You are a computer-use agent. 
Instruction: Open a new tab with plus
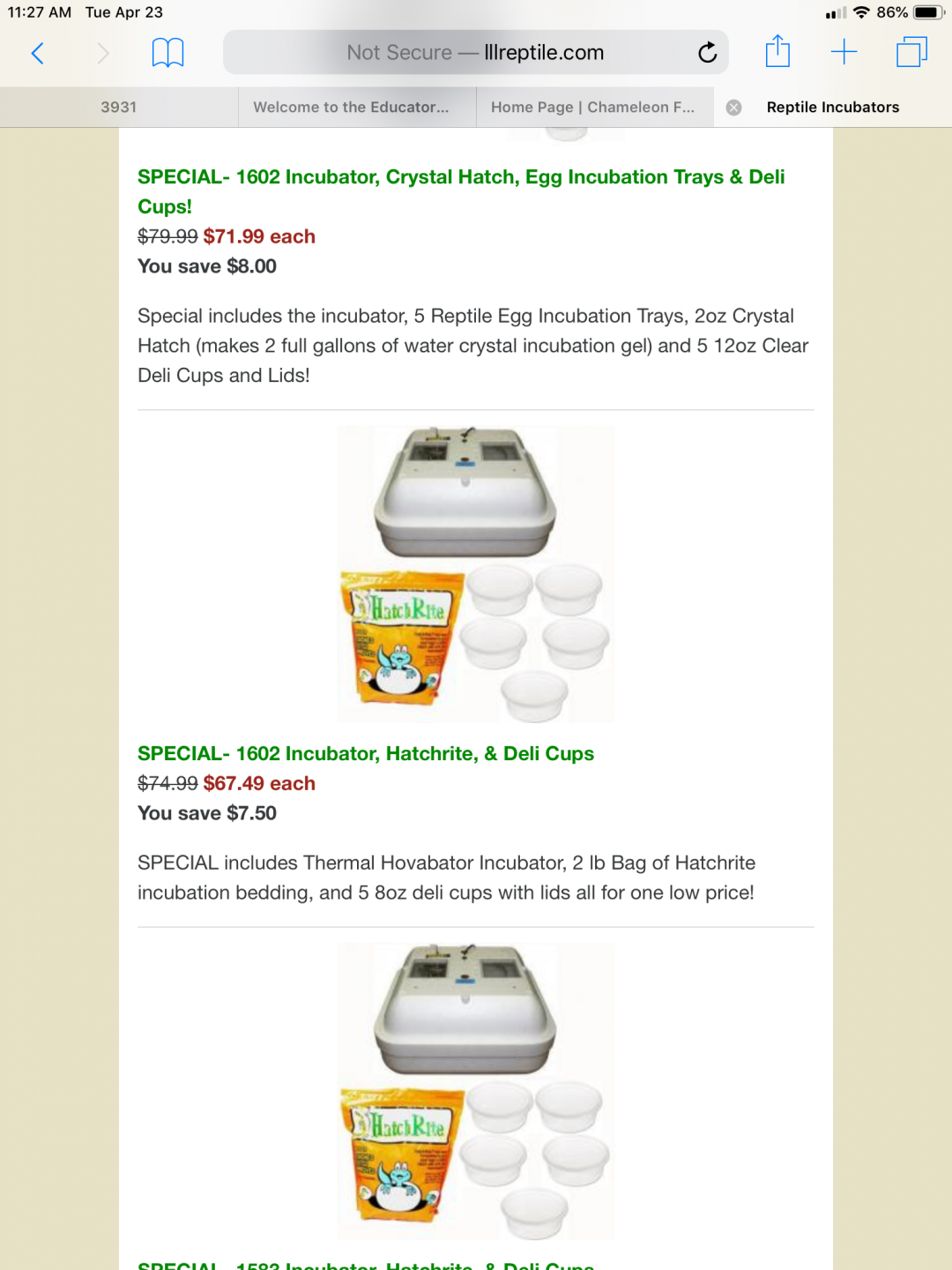pos(844,52)
